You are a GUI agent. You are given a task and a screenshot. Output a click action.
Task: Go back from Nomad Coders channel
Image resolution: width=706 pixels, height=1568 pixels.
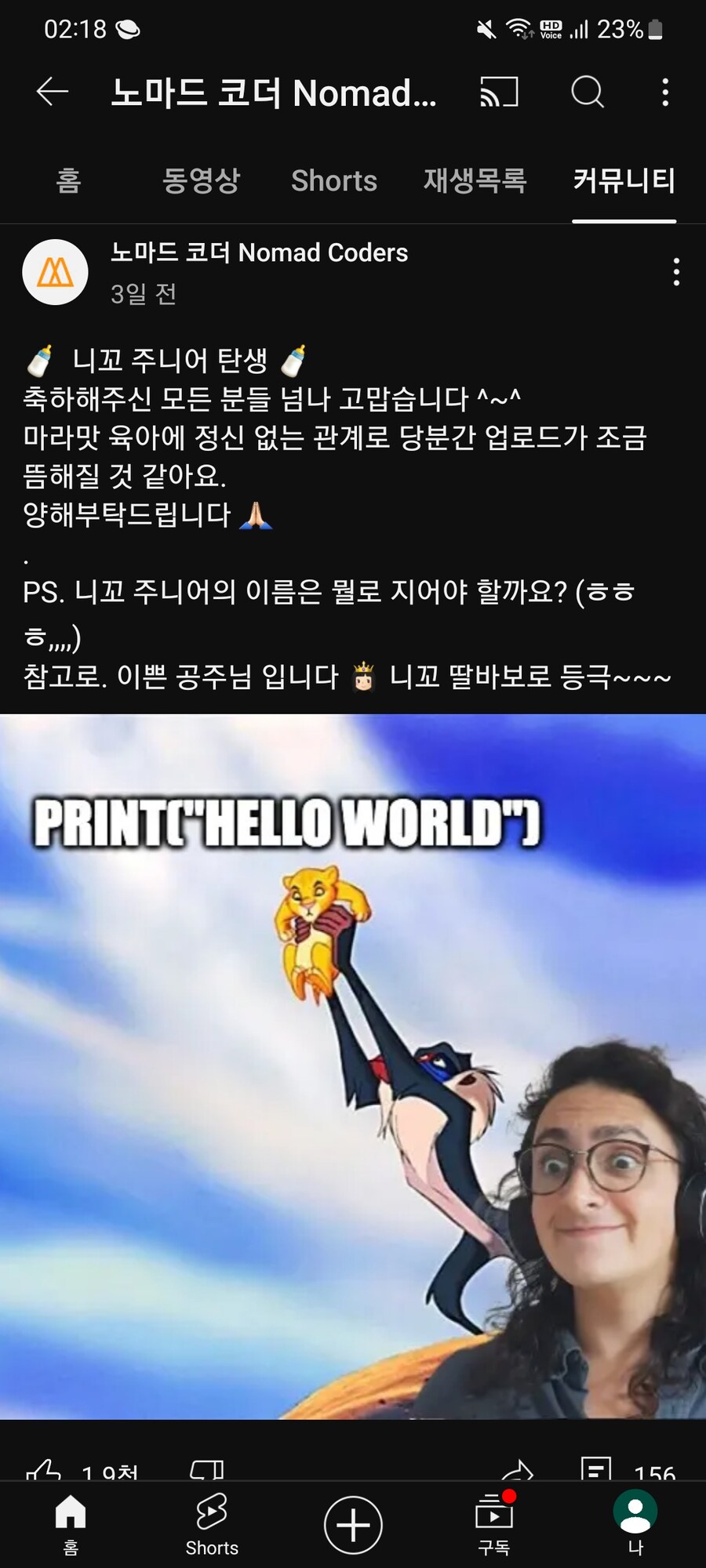coord(53,92)
